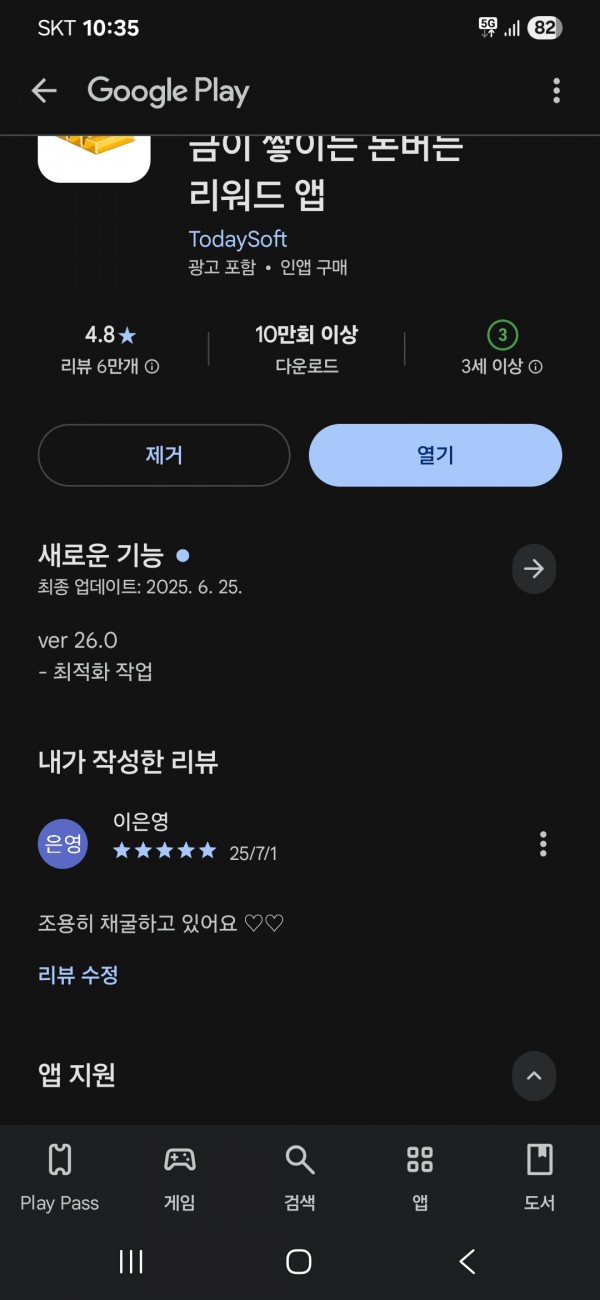Switch to the 도서 tab
Viewport: 600px width, 1300px height.
540,1178
